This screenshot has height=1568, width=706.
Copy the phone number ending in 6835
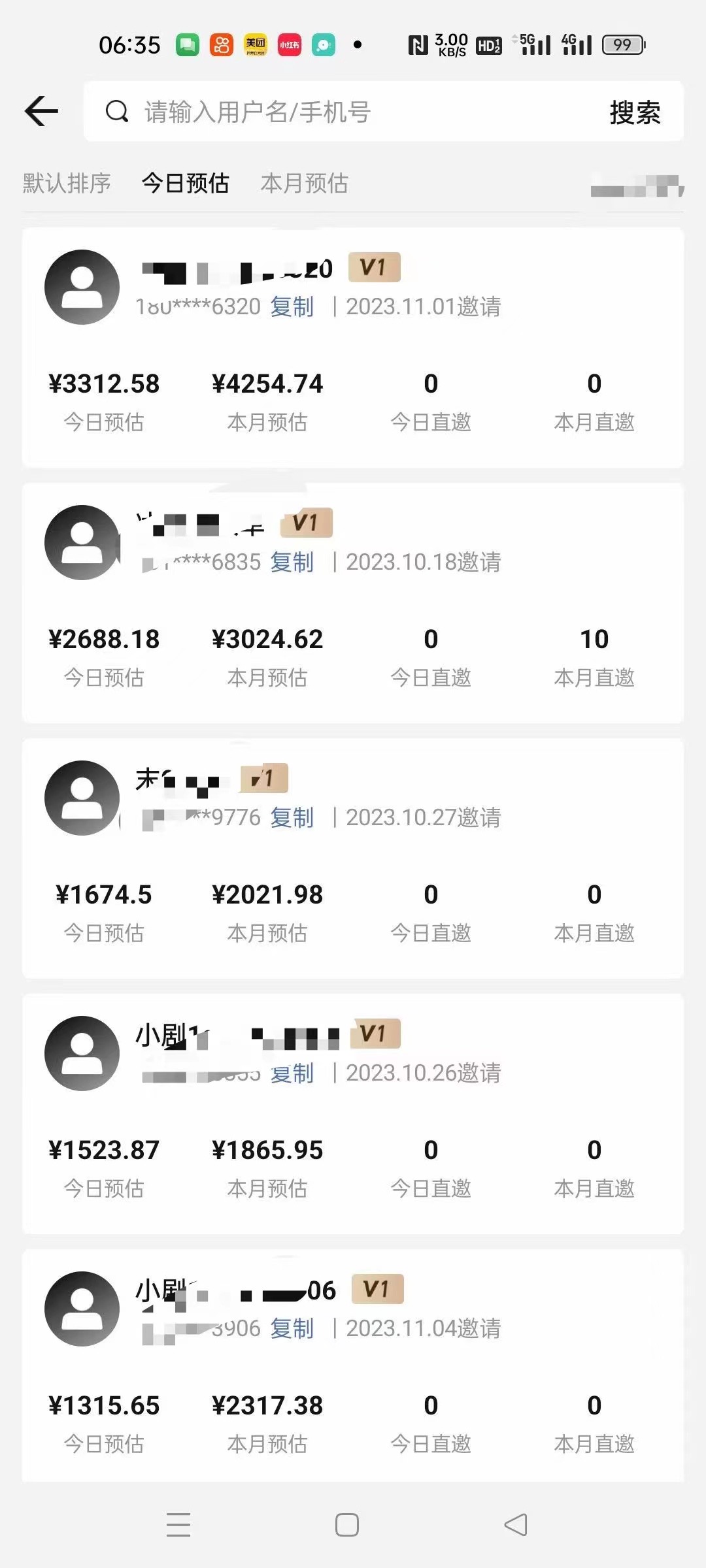292,562
